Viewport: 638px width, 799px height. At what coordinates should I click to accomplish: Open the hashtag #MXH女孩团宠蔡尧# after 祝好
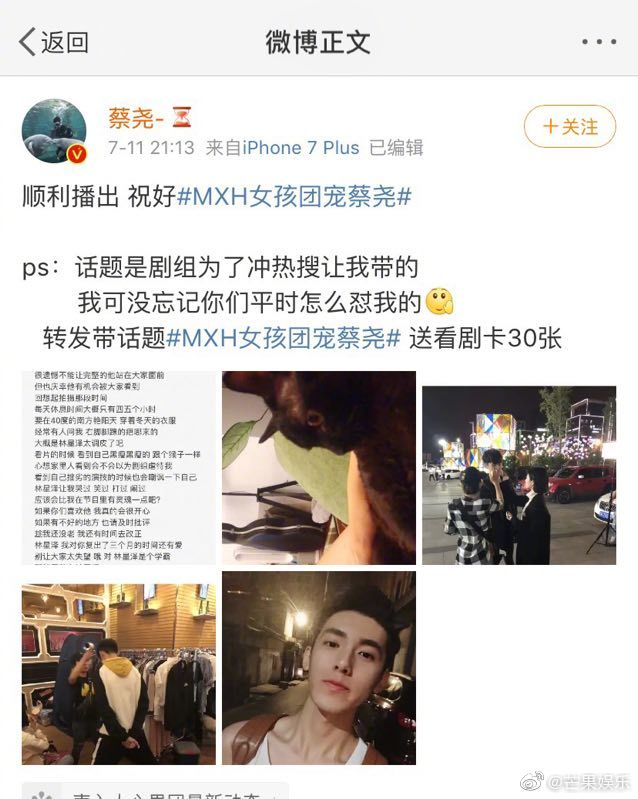[x=294, y=197]
